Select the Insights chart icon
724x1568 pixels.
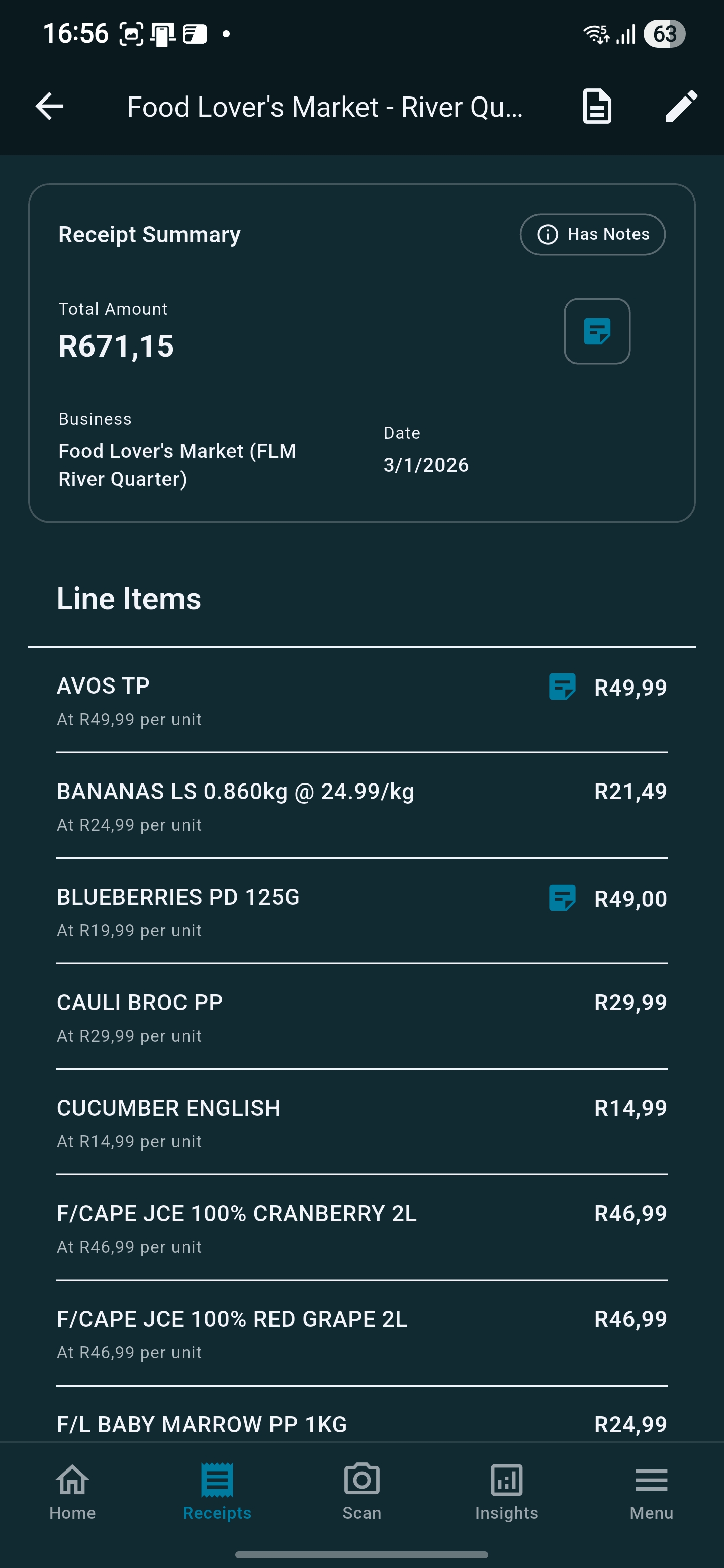(x=506, y=1479)
